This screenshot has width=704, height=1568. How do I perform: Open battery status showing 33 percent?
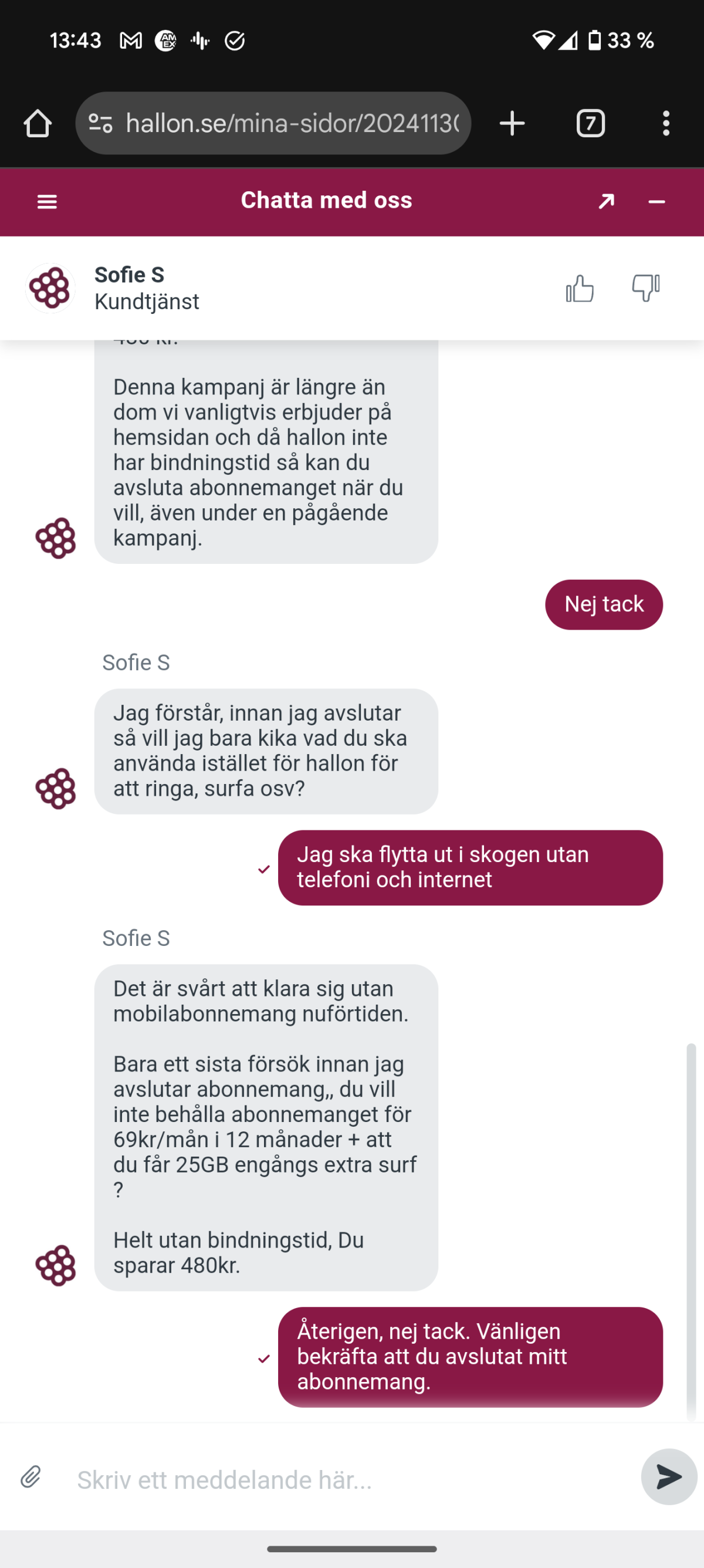tap(608, 40)
